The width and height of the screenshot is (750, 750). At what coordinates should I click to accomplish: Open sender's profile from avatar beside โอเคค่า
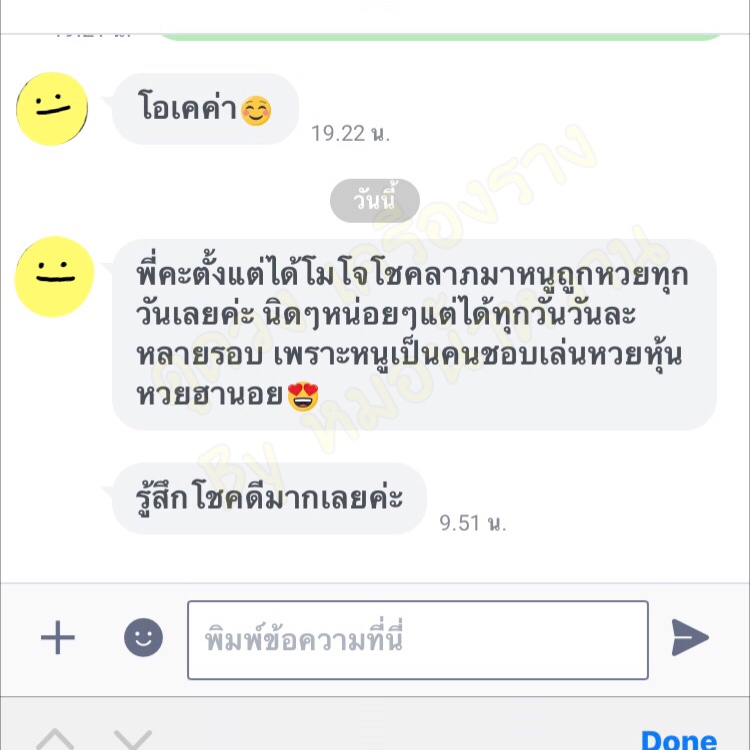[52, 108]
